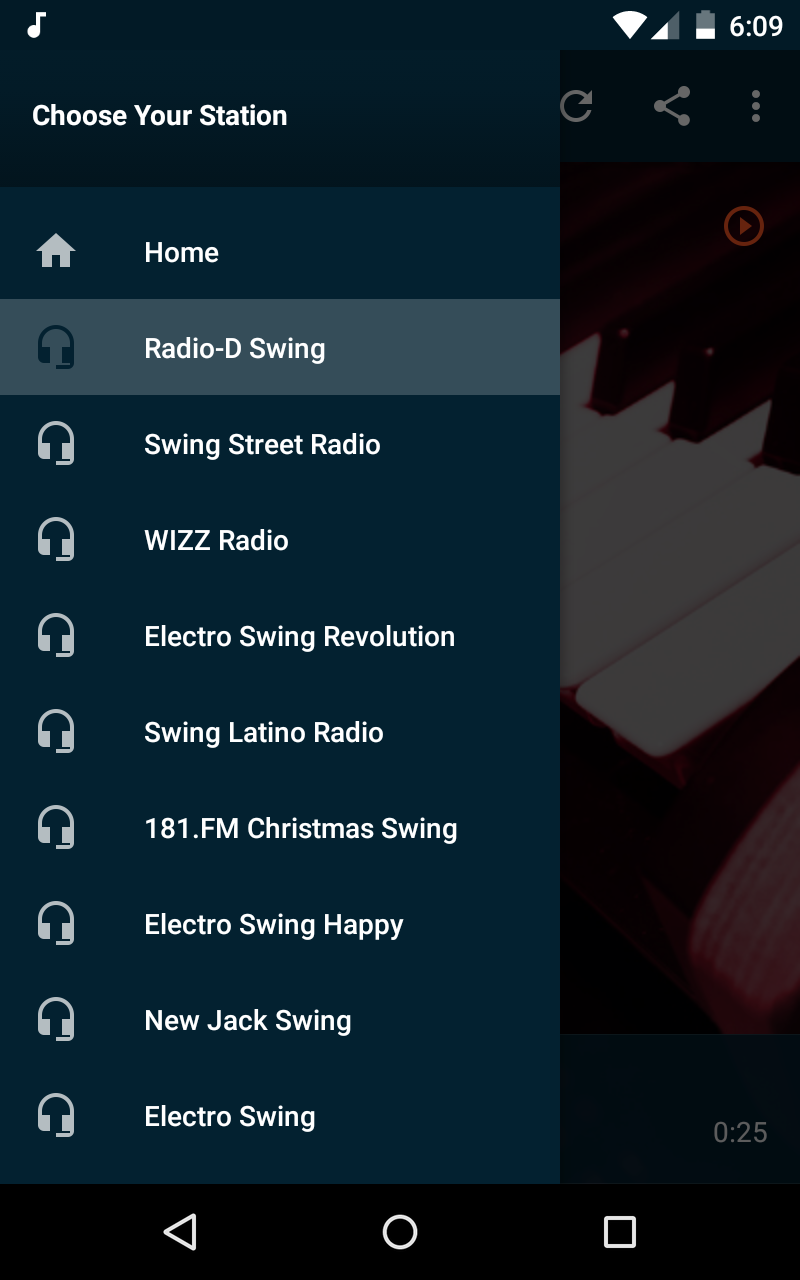Click the headphones icon beside New Jack Swing
This screenshot has width=800, height=1280.
(x=57, y=1019)
